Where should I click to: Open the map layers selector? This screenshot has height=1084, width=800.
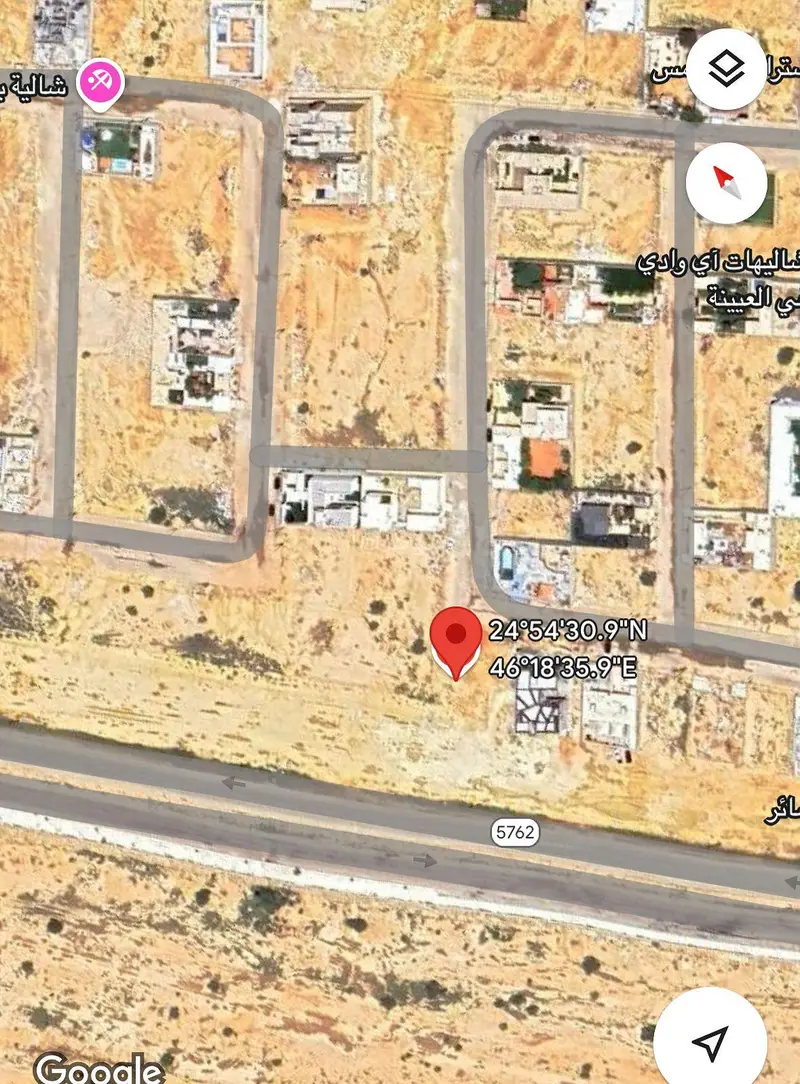click(x=727, y=70)
